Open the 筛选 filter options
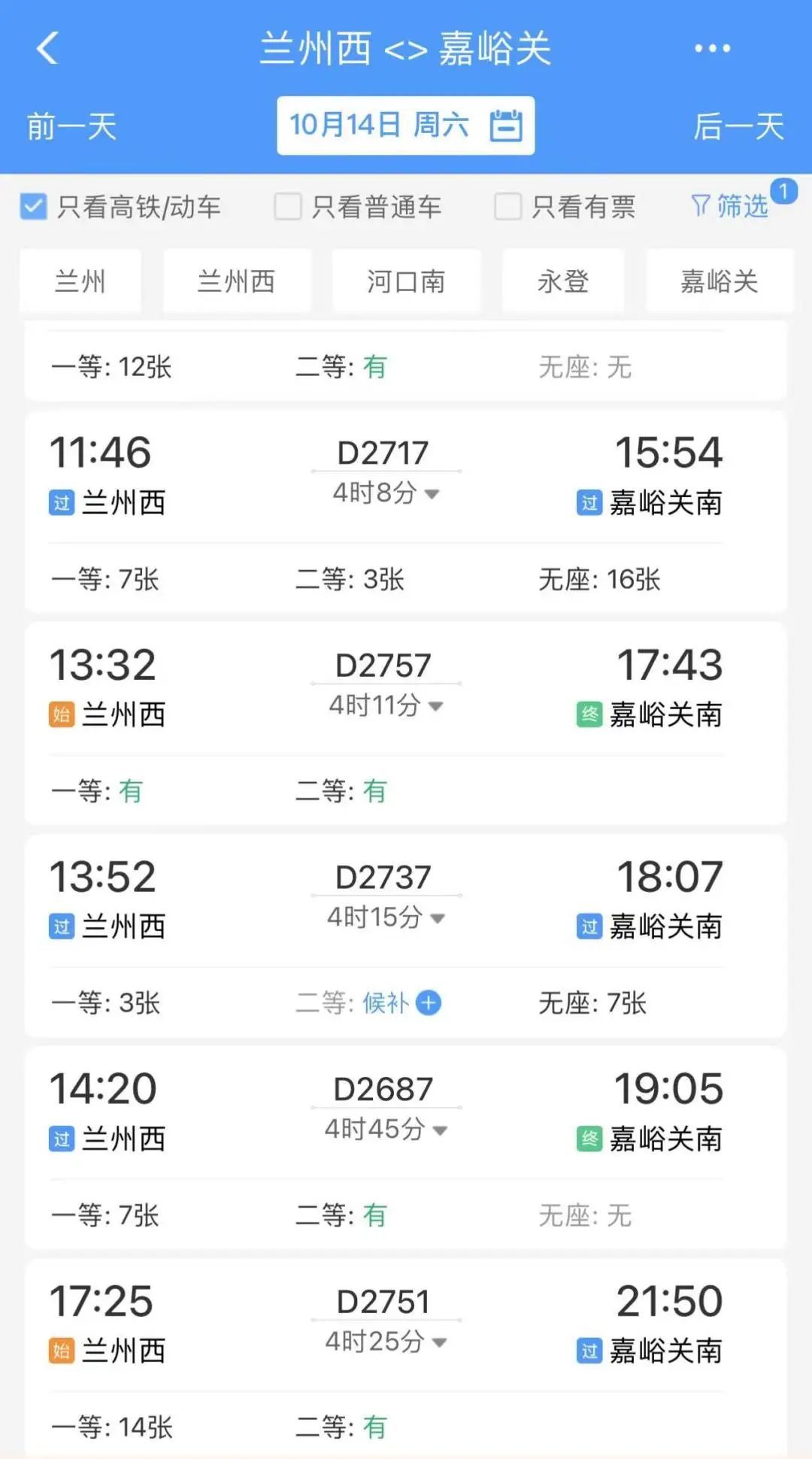The width and height of the screenshot is (812, 1459). point(730,205)
